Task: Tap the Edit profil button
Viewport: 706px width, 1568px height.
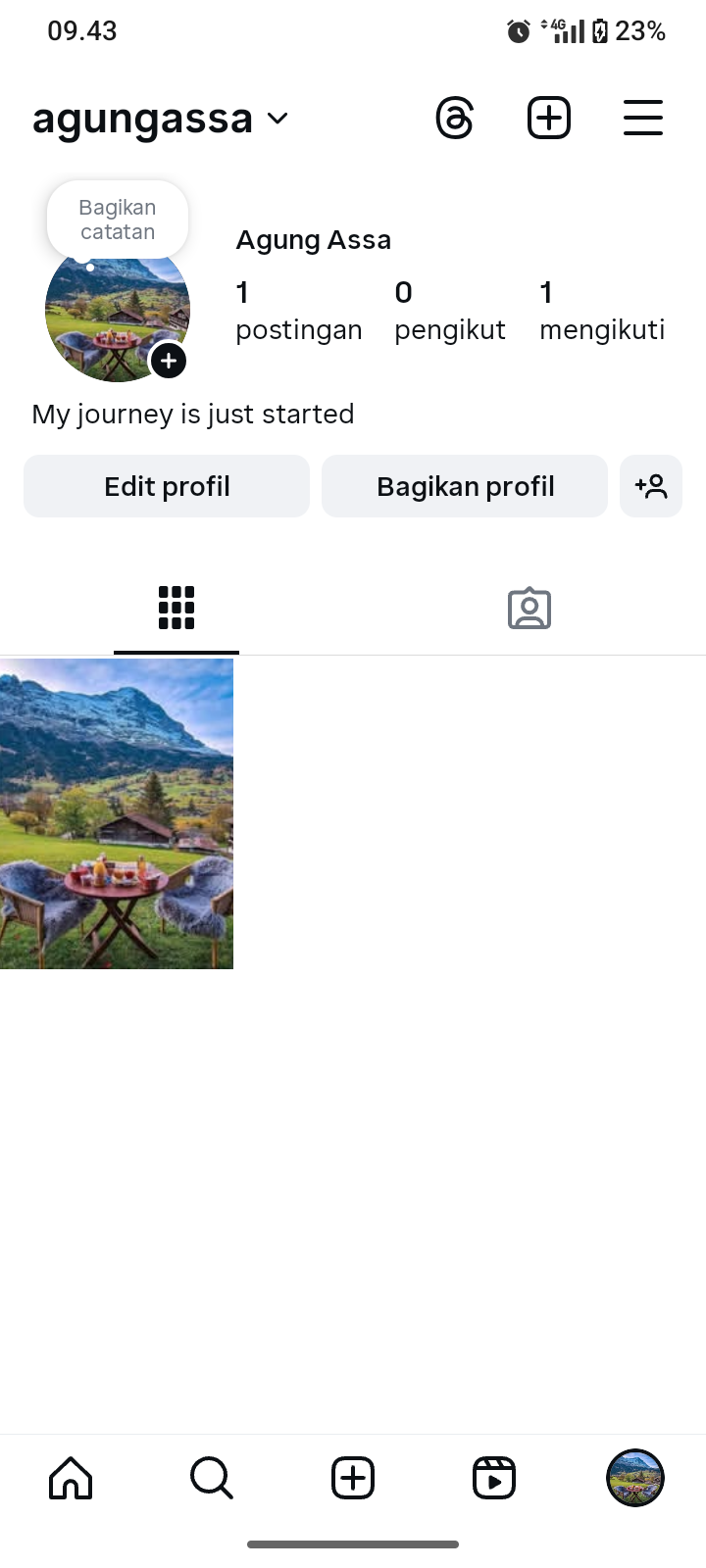Action: pos(167,486)
